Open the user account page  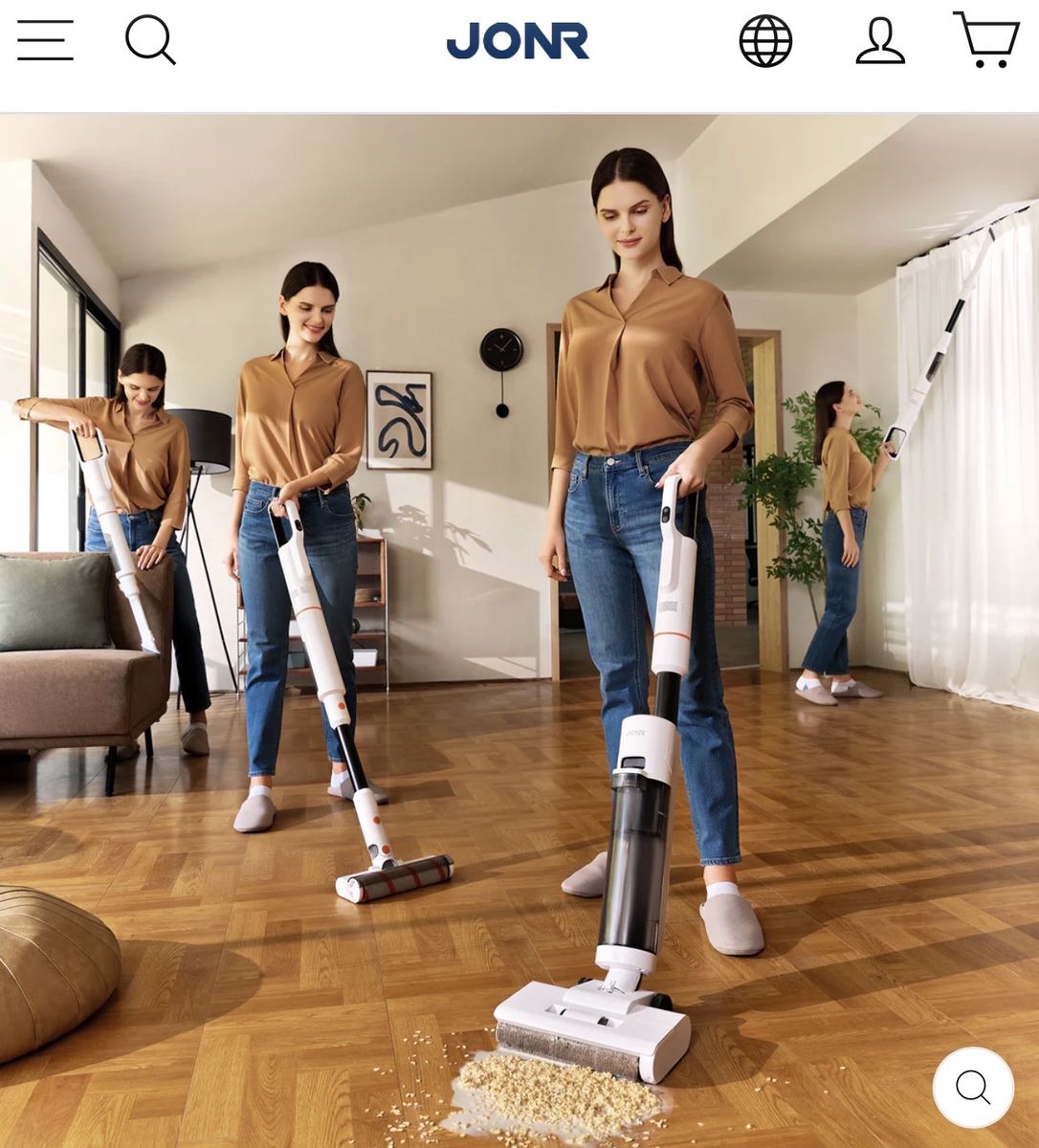coord(880,41)
